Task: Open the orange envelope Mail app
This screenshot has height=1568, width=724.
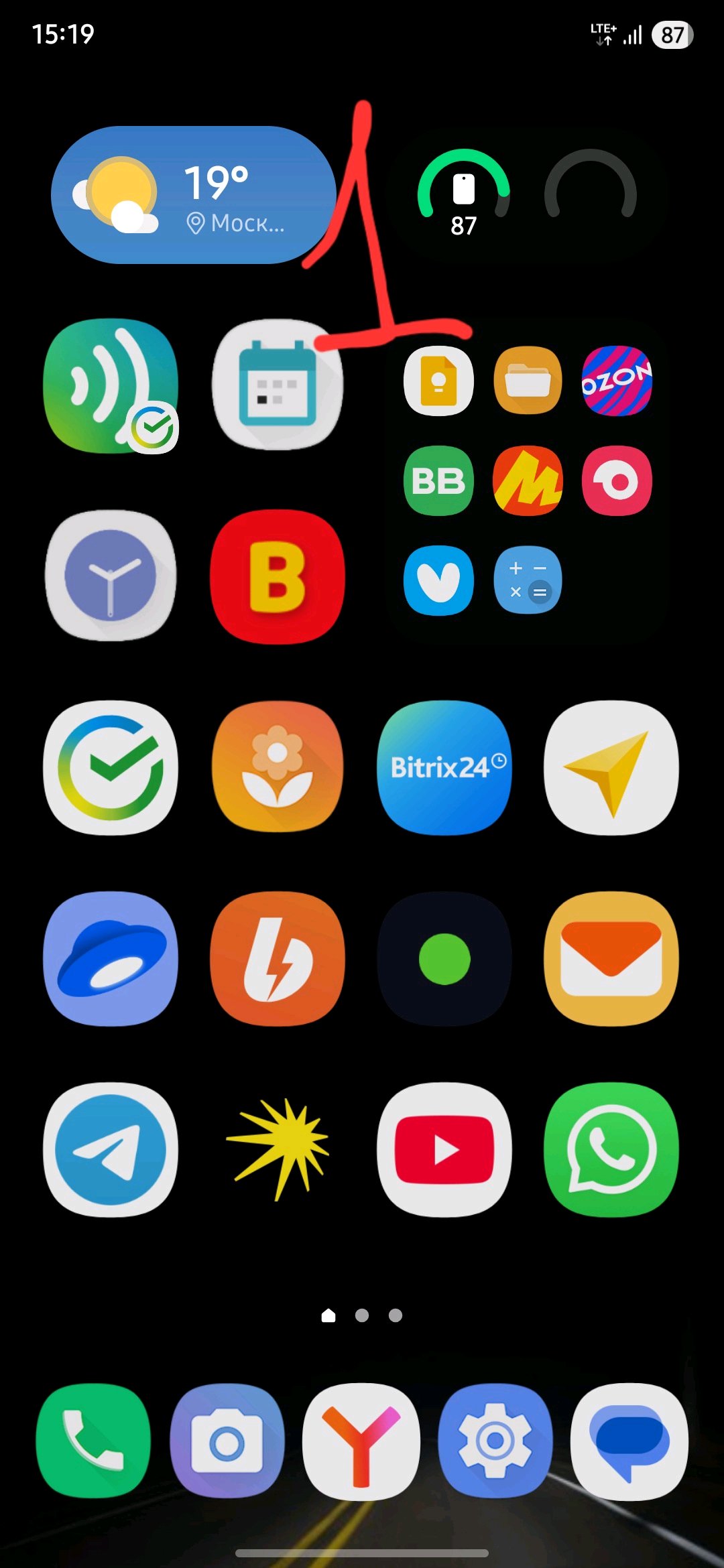Action: click(611, 959)
